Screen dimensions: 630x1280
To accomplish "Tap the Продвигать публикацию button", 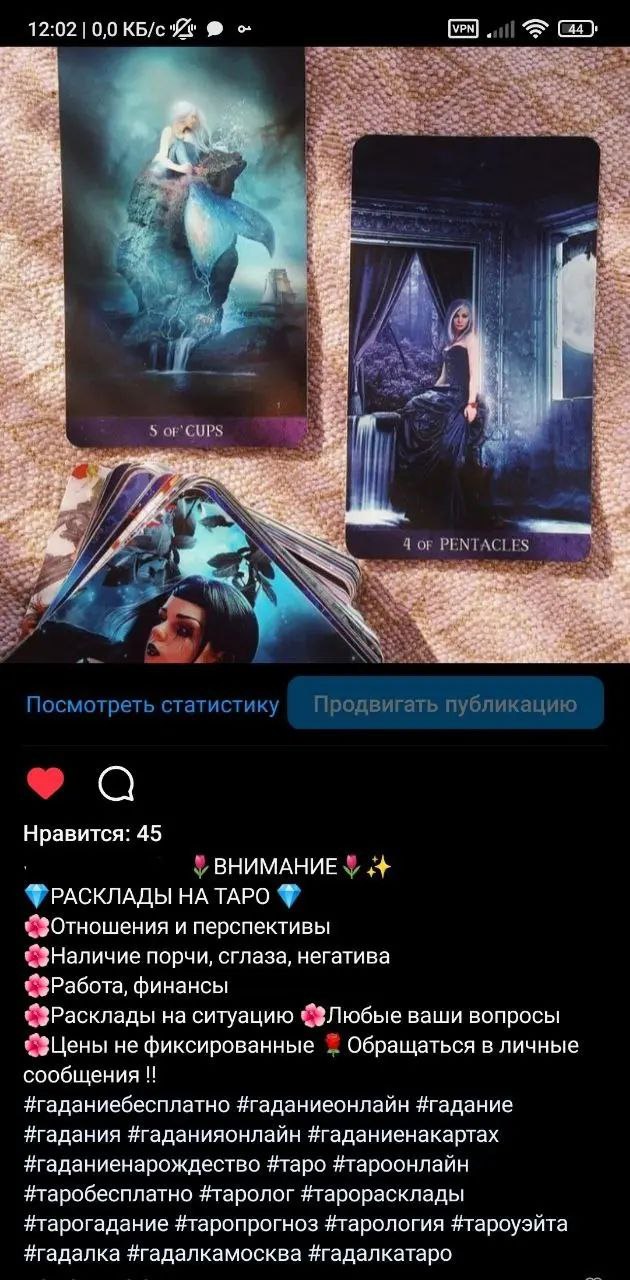I will (445, 704).
